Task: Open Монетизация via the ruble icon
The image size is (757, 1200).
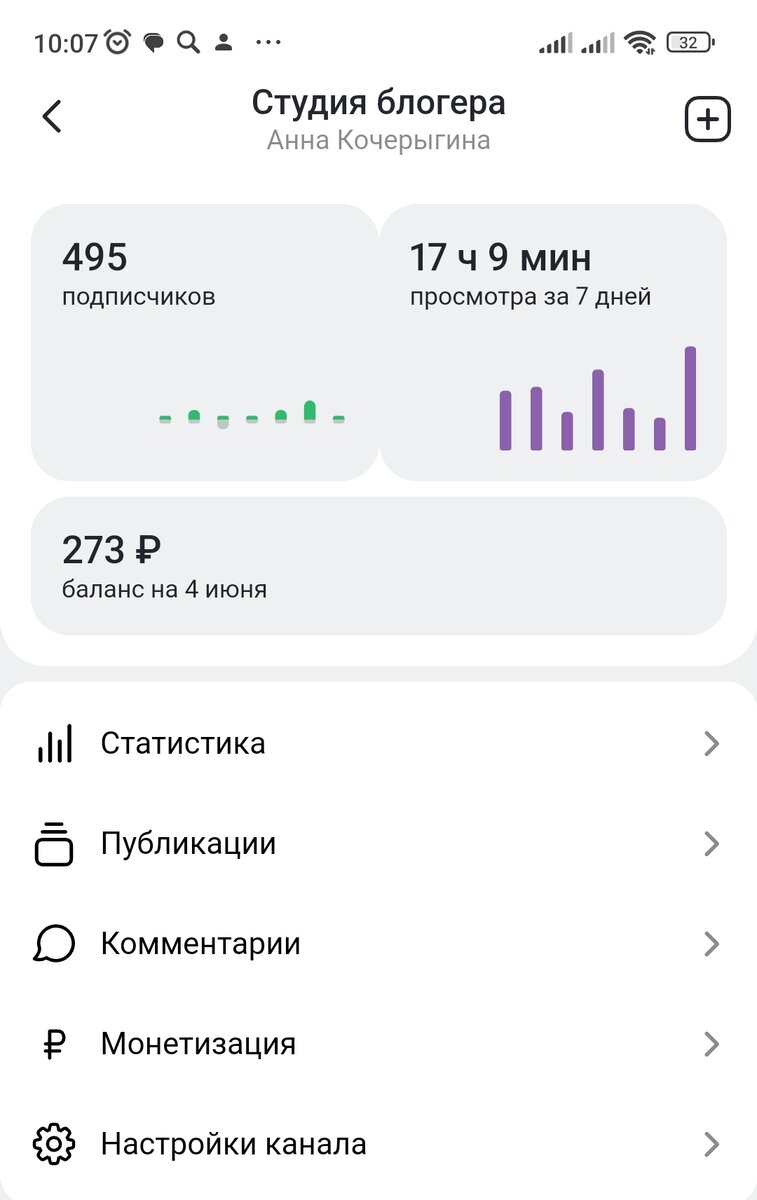Action: 57,1043
